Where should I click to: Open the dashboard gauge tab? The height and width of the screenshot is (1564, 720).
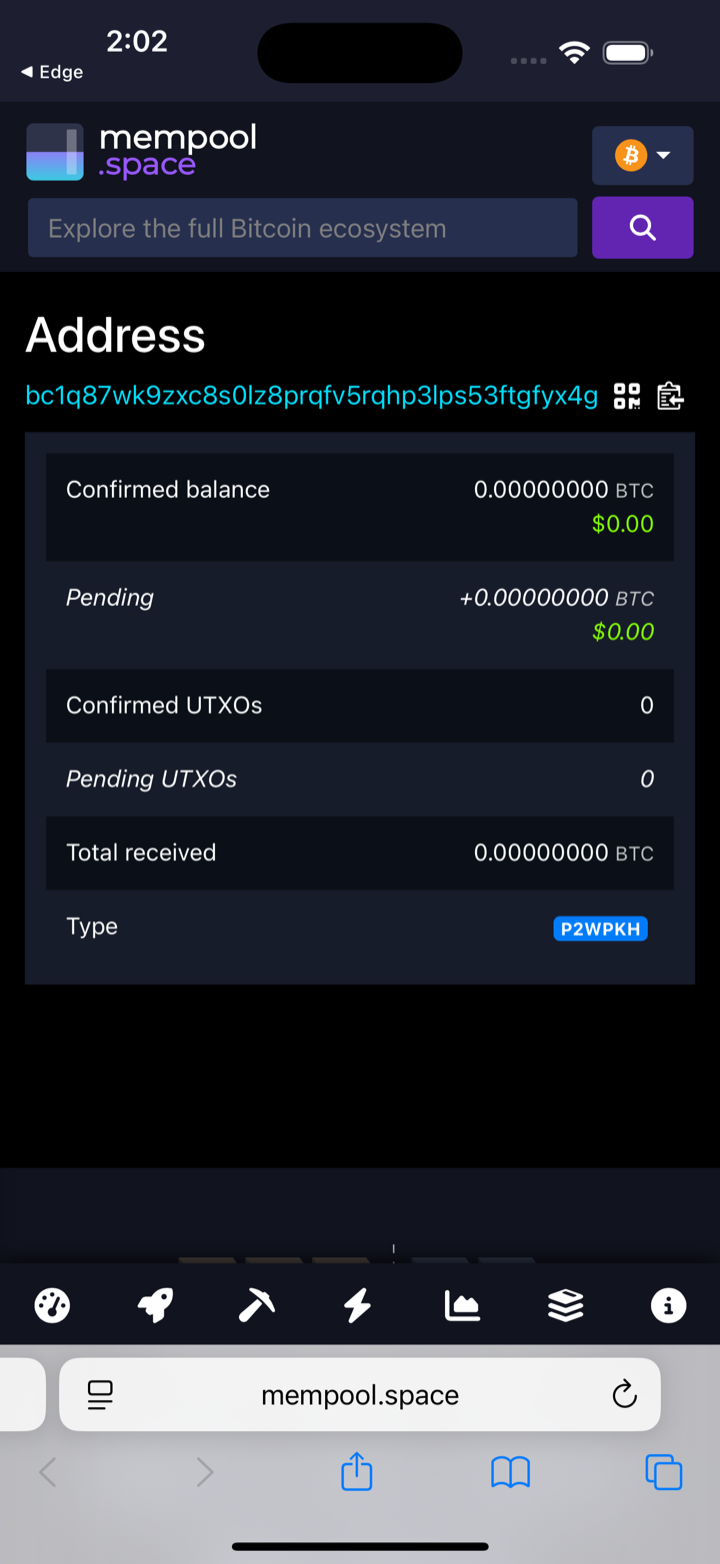tap(52, 1305)
